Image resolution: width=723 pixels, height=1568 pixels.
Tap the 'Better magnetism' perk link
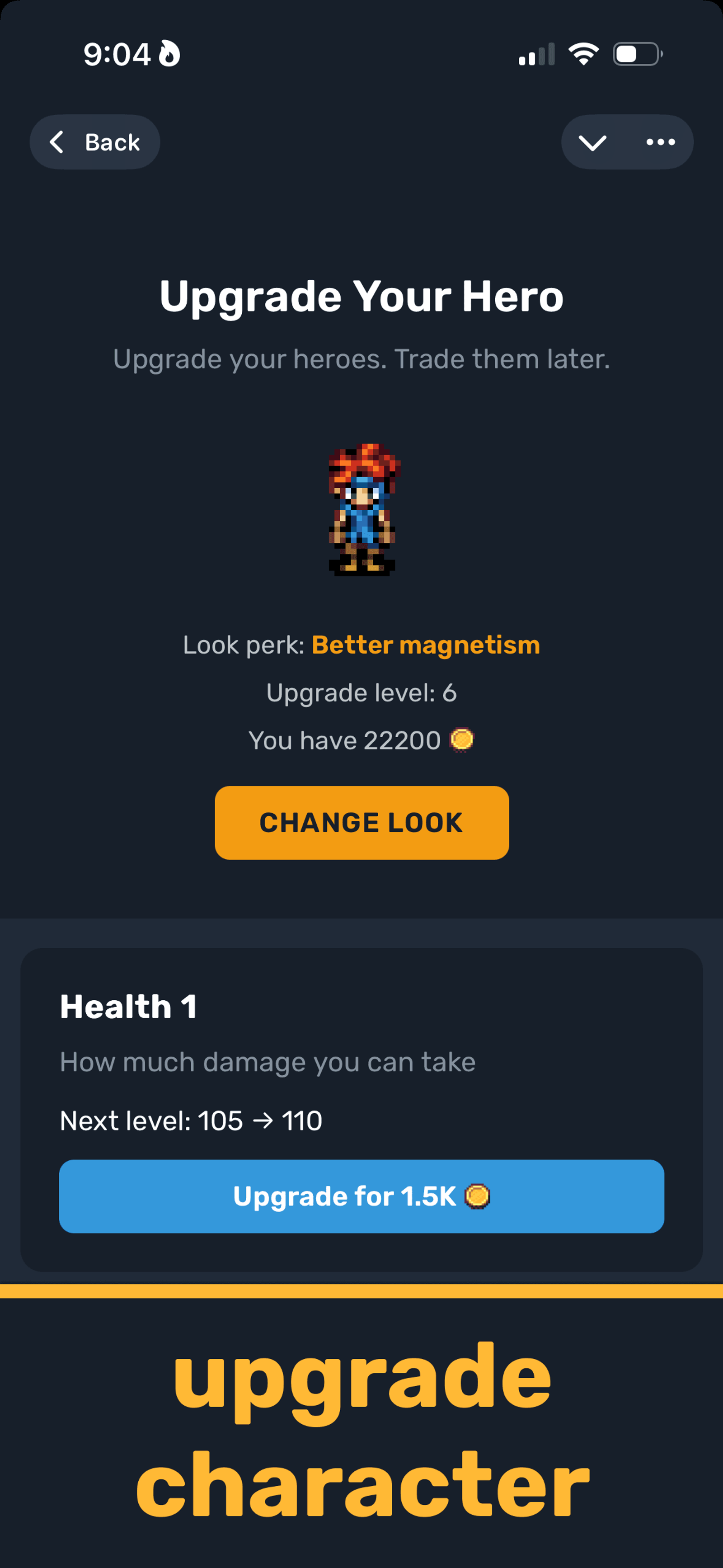coord(425,644)
